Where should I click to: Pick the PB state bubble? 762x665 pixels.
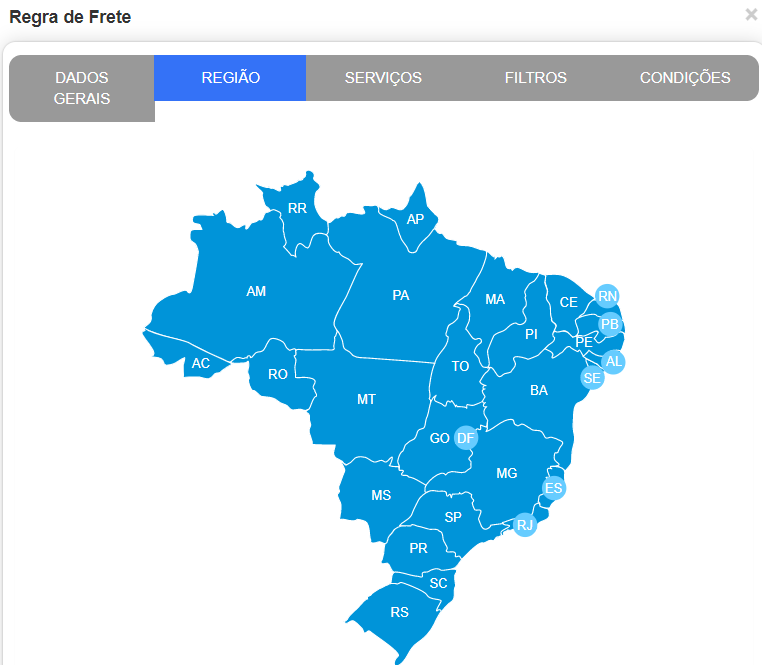(x=610, y=324)
